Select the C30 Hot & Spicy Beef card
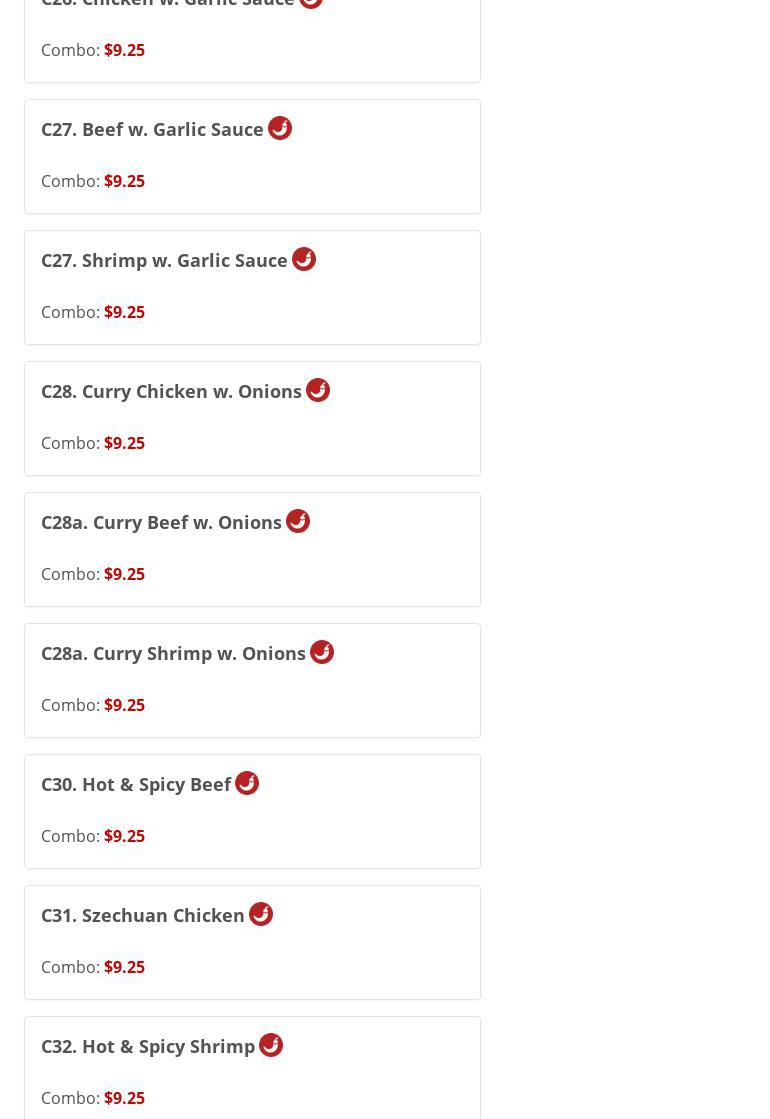Image resolution: width=770 pixels, height=1119 pixels. pos(136,785)
